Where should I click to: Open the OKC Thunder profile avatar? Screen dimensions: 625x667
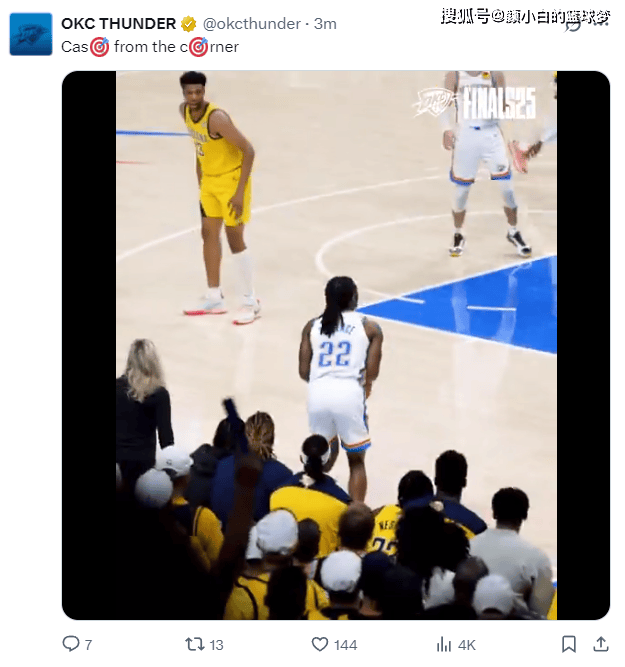tap(31, 34)
